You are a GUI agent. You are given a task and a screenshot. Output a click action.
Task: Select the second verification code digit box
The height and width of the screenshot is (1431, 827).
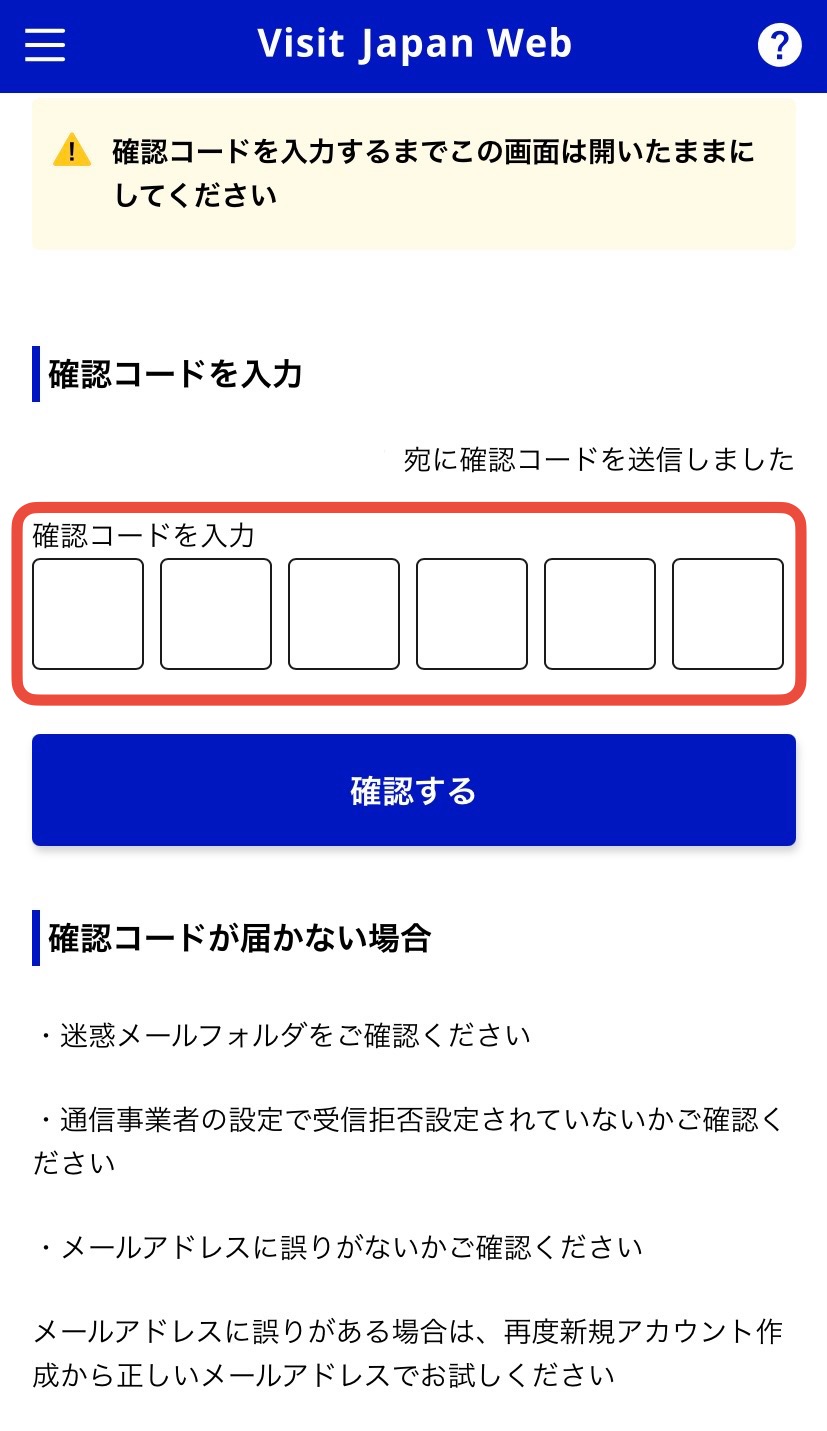pyautogui.click(x=216, y=614)
